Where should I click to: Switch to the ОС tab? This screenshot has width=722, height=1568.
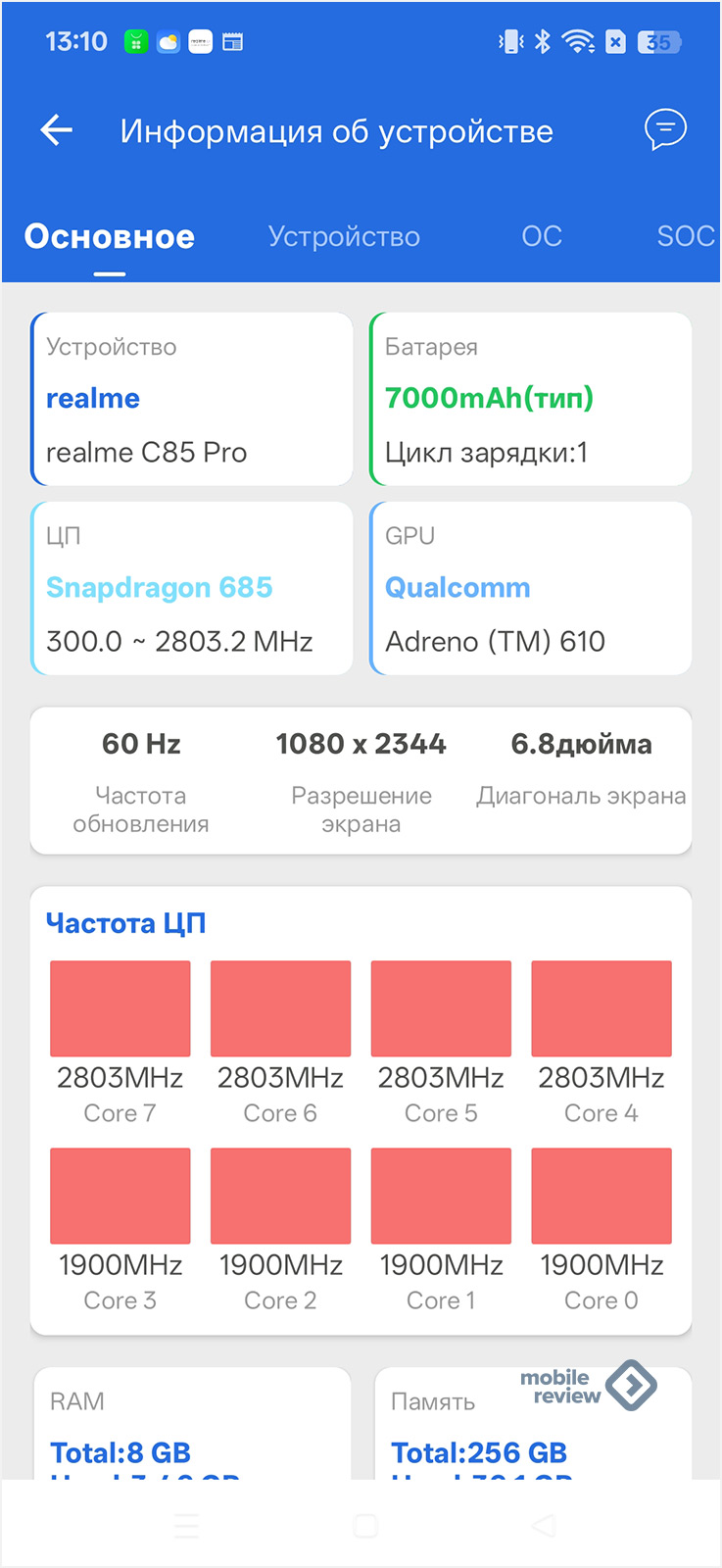click(542, 236)
